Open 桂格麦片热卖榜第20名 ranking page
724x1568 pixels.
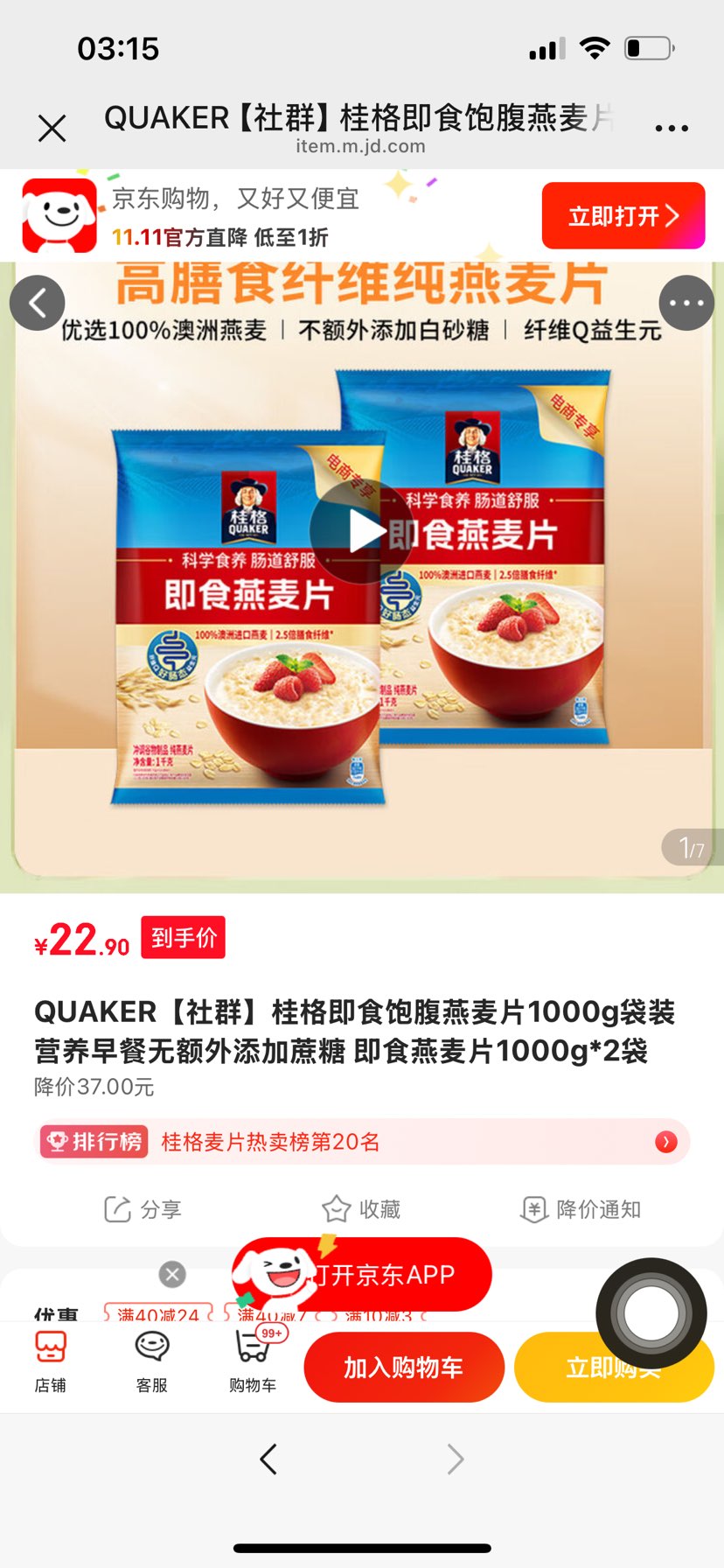273,1142
